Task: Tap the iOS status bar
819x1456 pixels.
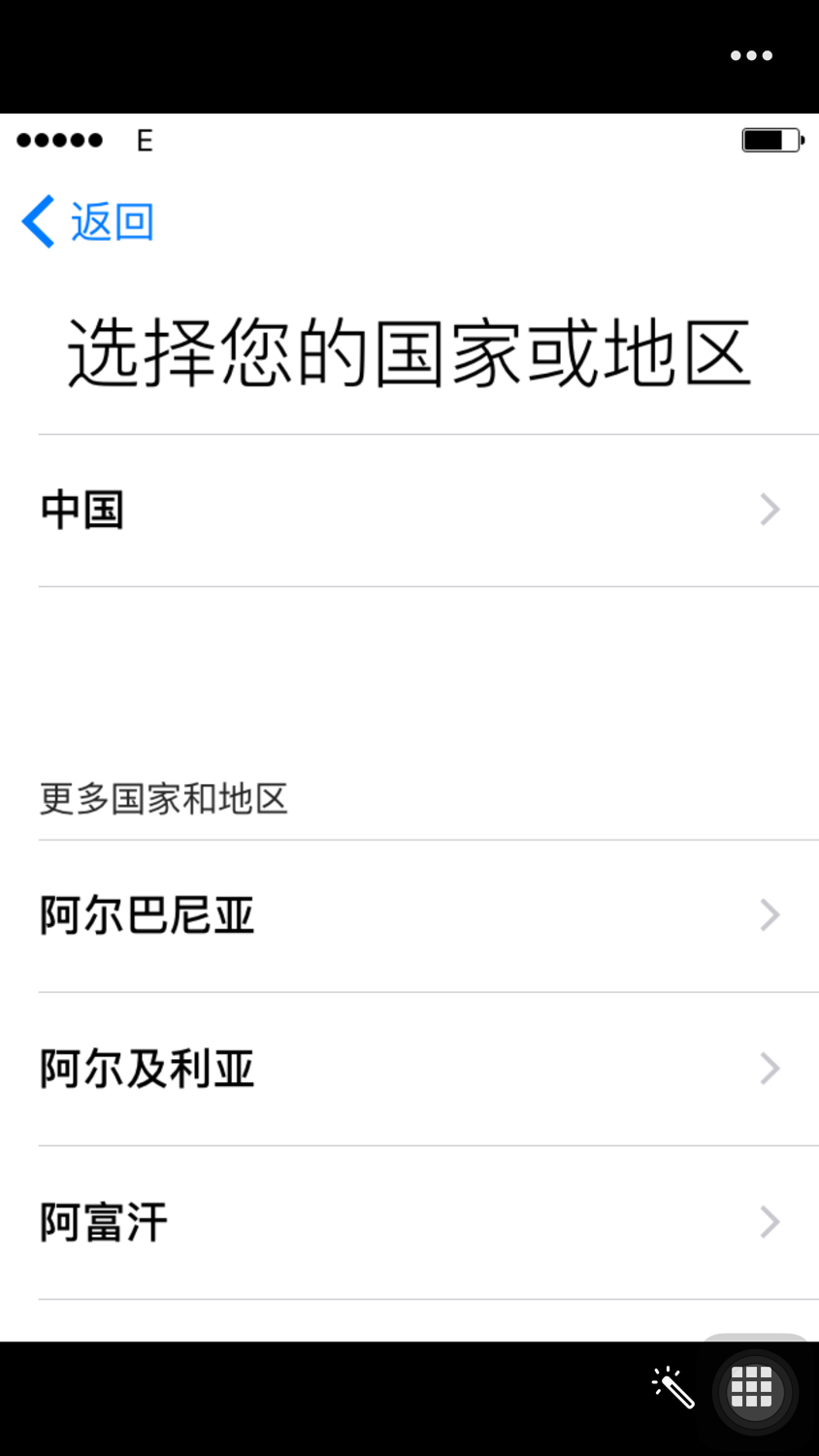Action: pos(409,140)
